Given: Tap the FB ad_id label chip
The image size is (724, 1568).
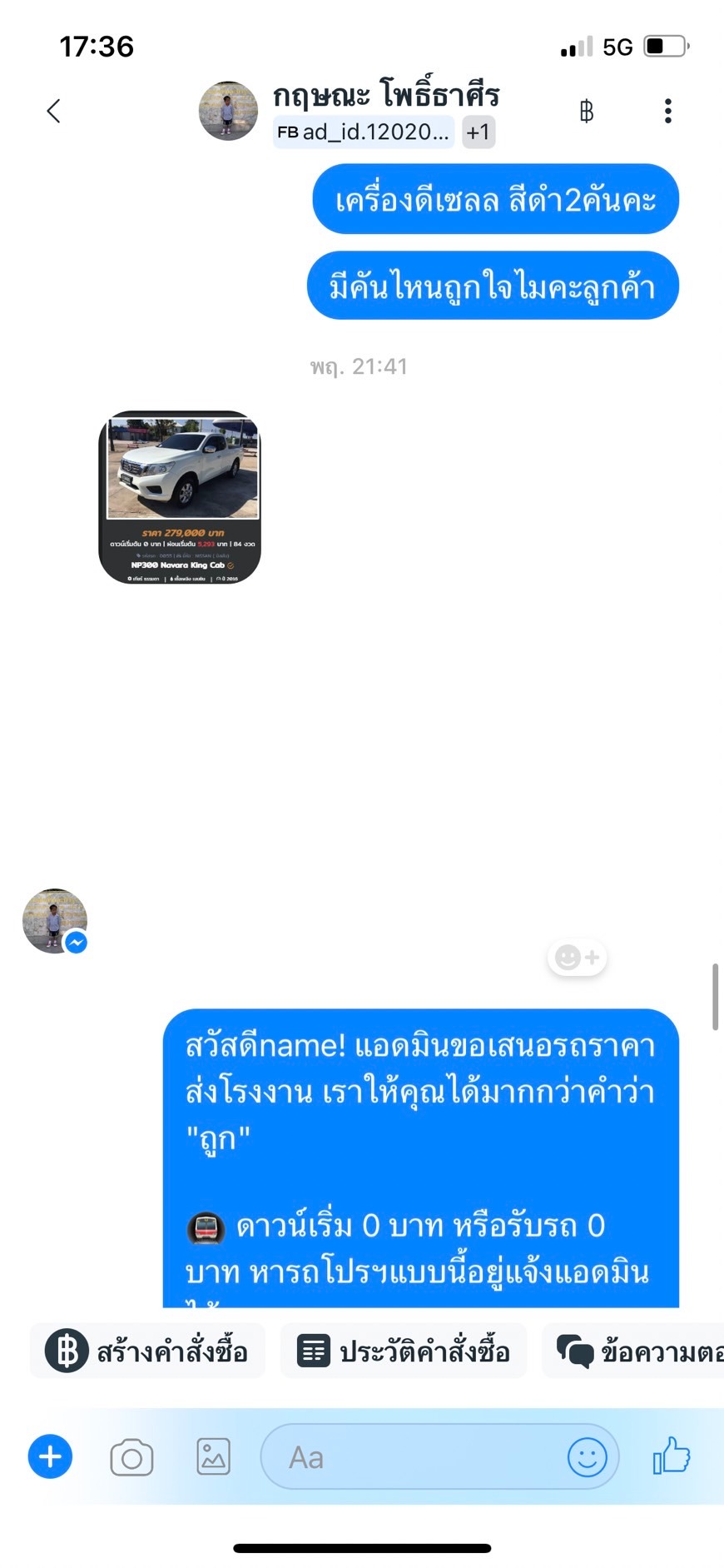Looking at the screenshot, I should coord(364,132).
